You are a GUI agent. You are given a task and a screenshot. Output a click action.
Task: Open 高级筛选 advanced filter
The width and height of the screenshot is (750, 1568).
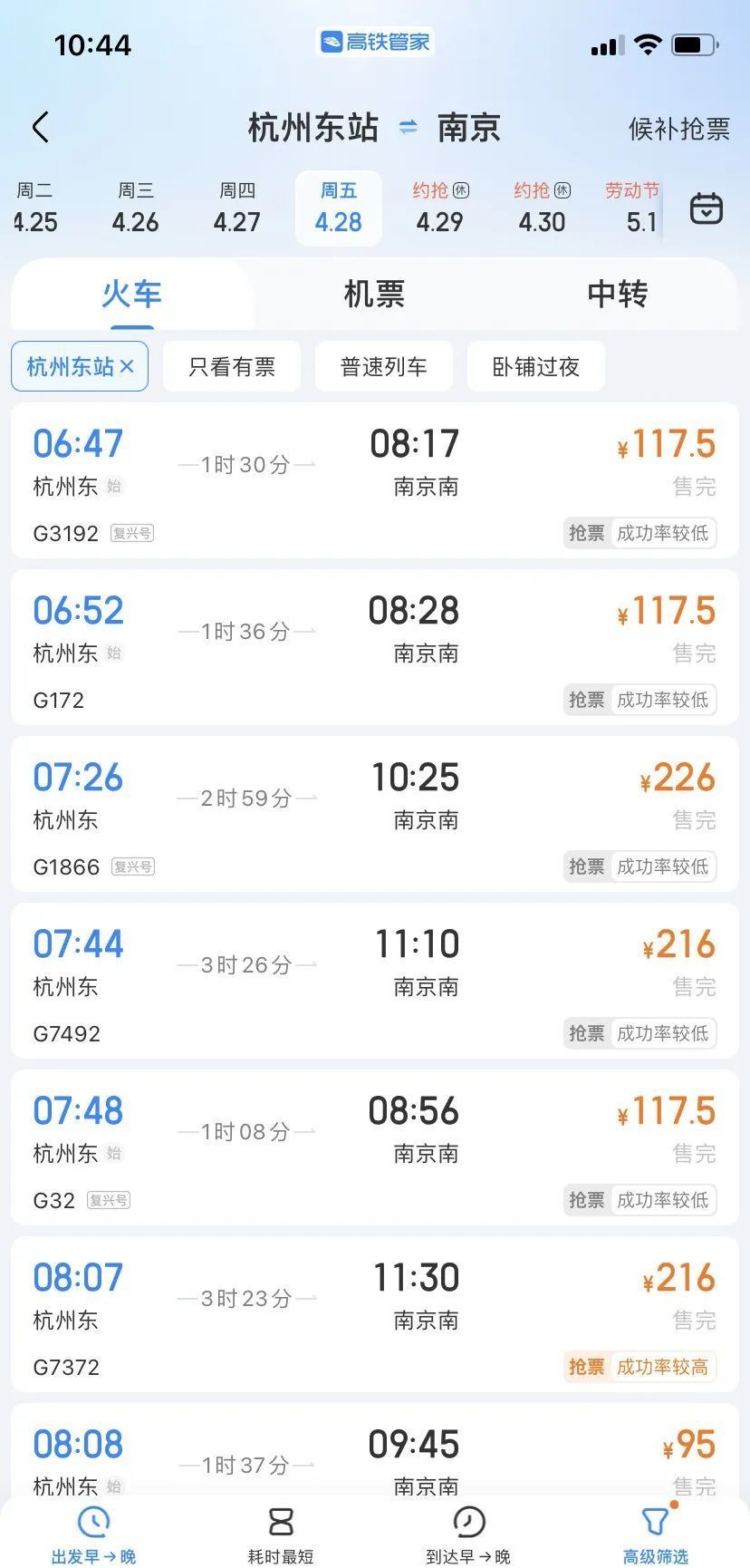656,1535
